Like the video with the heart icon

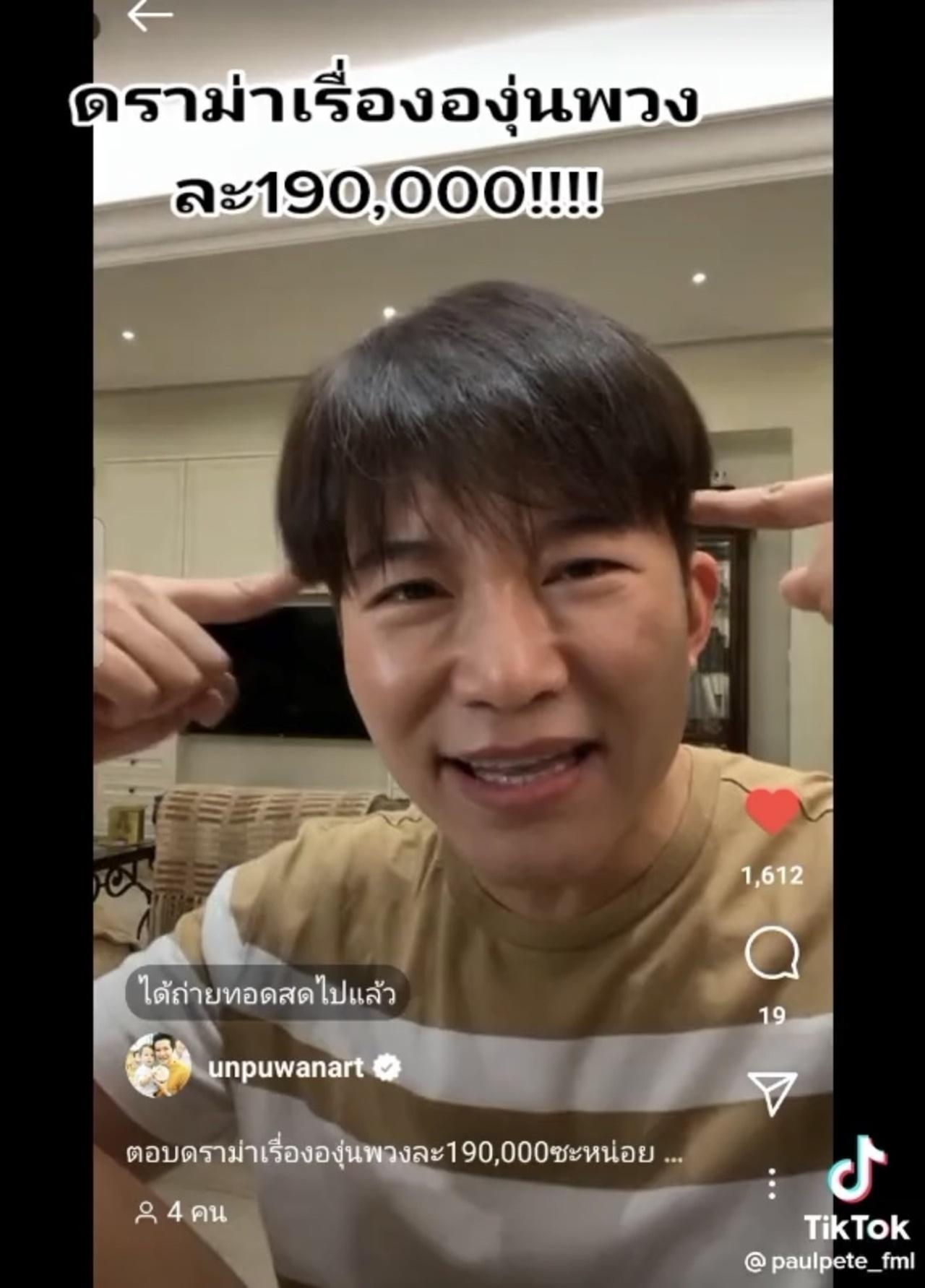tap(772, 812)
